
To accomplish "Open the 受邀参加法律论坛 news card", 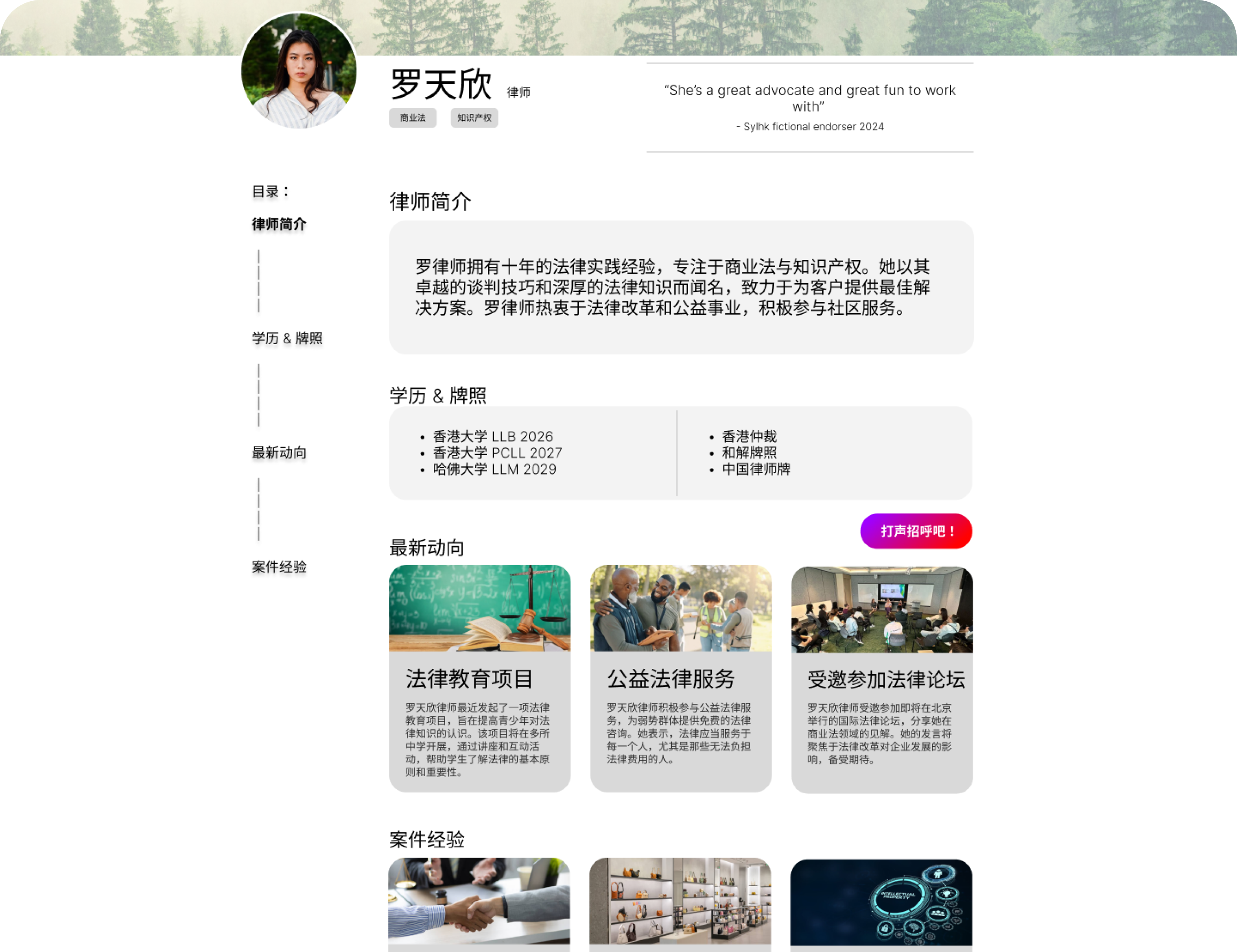I will pyautogui.click(x=881, y=679).
